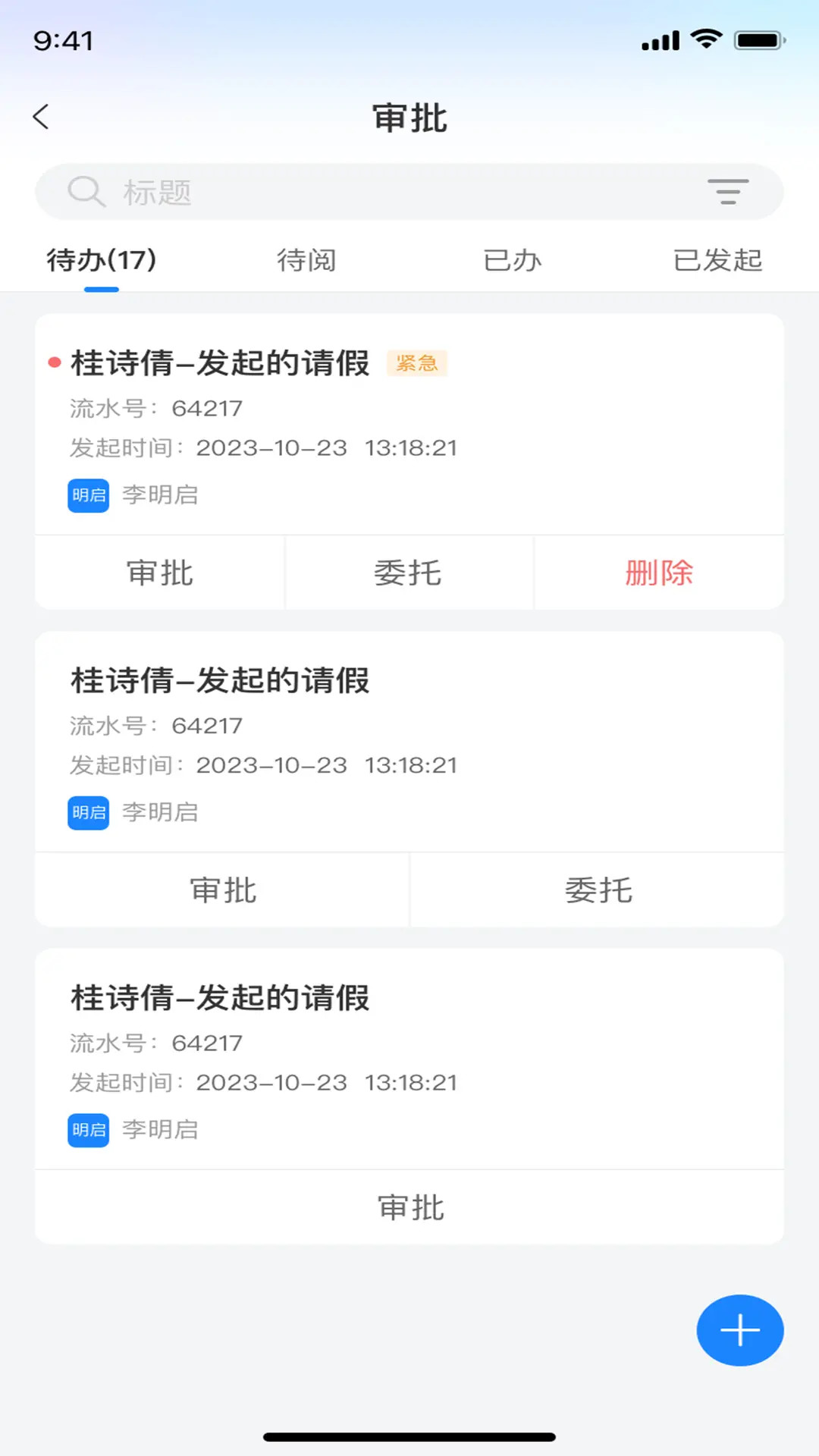Tap 李明启's avatar on the third card
Image resolution: width=819 pixels, height=1456 pixels.
click(x=88, y=1129)
